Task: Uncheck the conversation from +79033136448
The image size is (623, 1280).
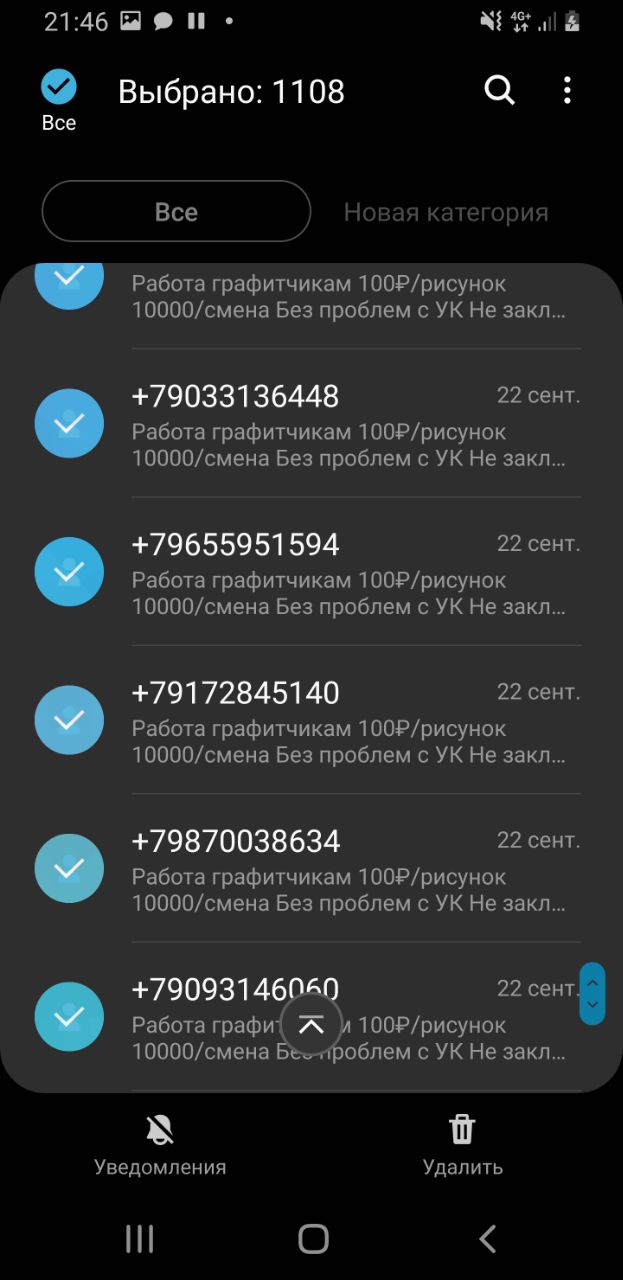Action: coord(69,424)
